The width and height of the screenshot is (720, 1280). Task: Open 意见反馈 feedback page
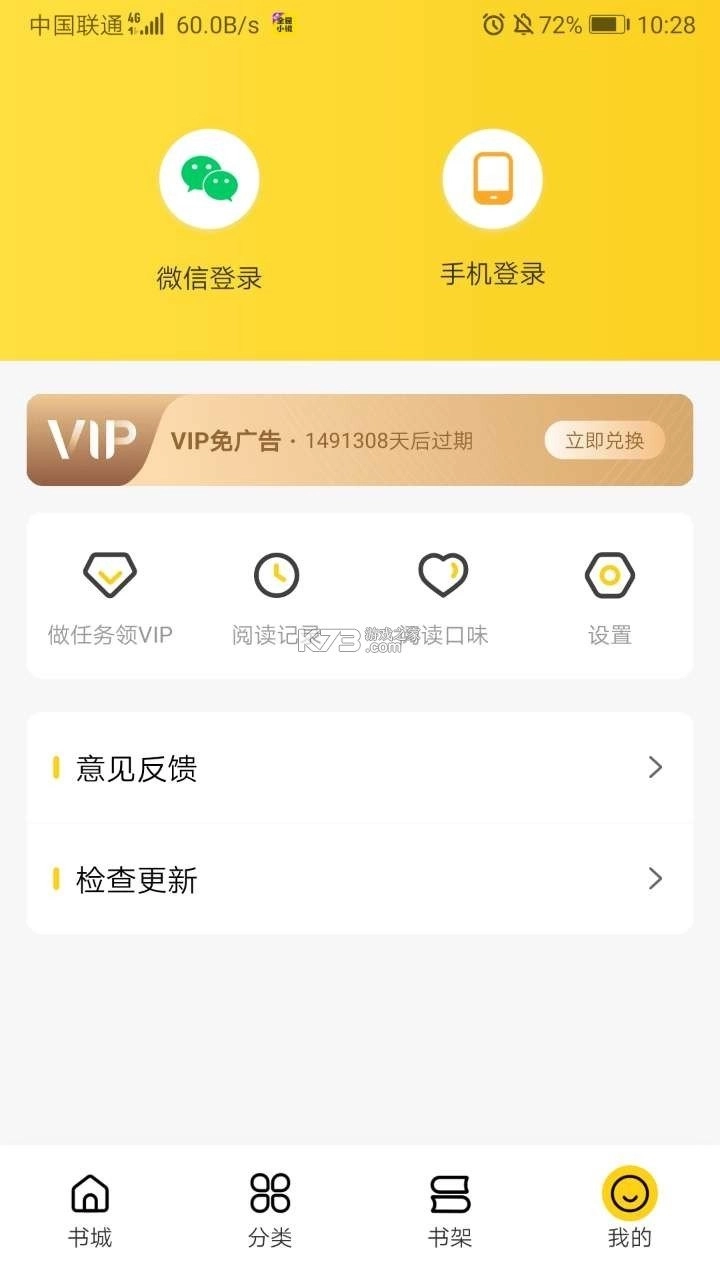[137, 768]
